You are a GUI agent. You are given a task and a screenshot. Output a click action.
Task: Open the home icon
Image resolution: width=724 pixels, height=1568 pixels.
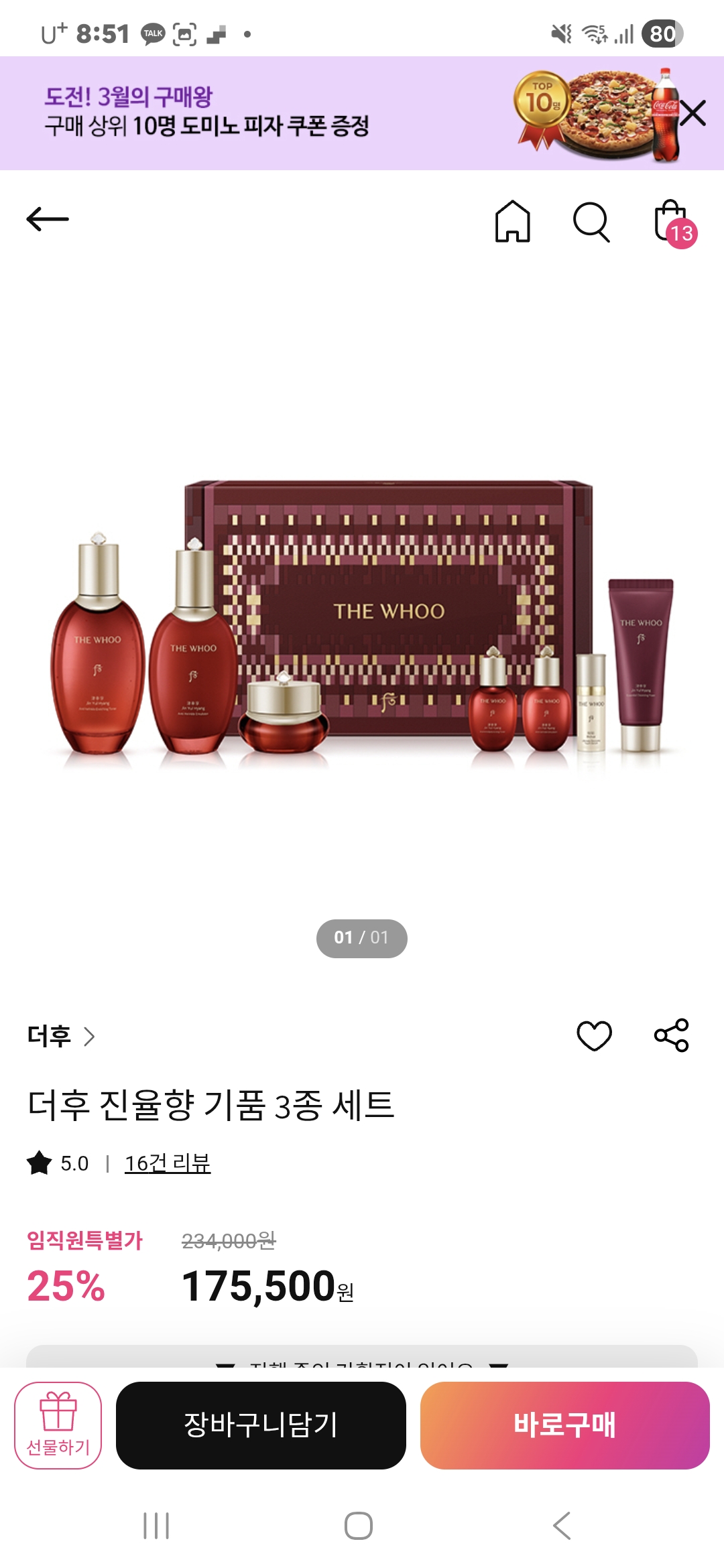click(513, 221)
